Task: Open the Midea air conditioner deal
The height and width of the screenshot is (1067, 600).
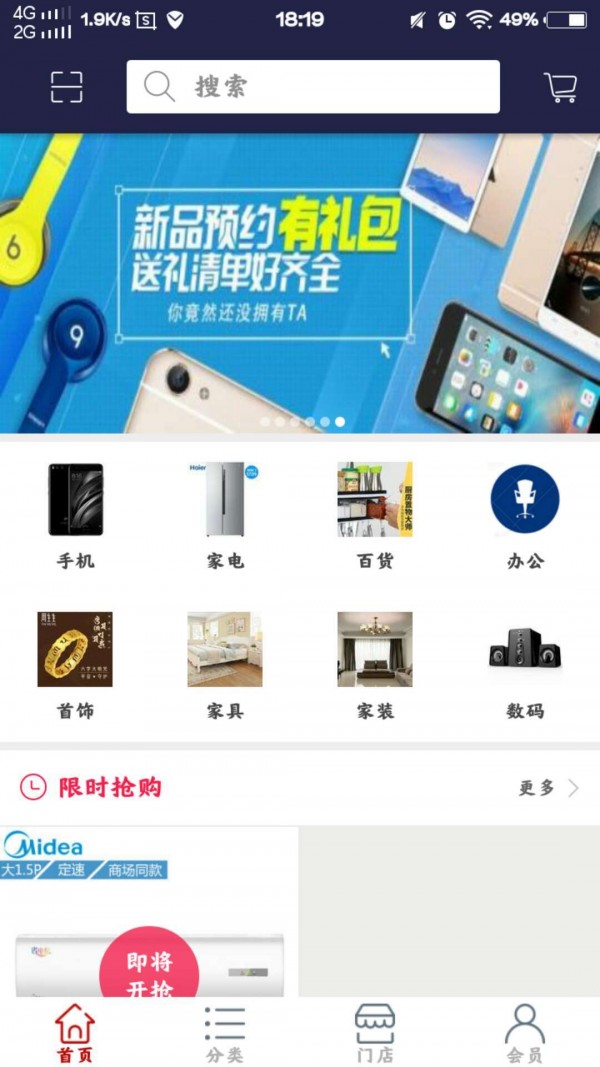Action: [x=149, y=910]
